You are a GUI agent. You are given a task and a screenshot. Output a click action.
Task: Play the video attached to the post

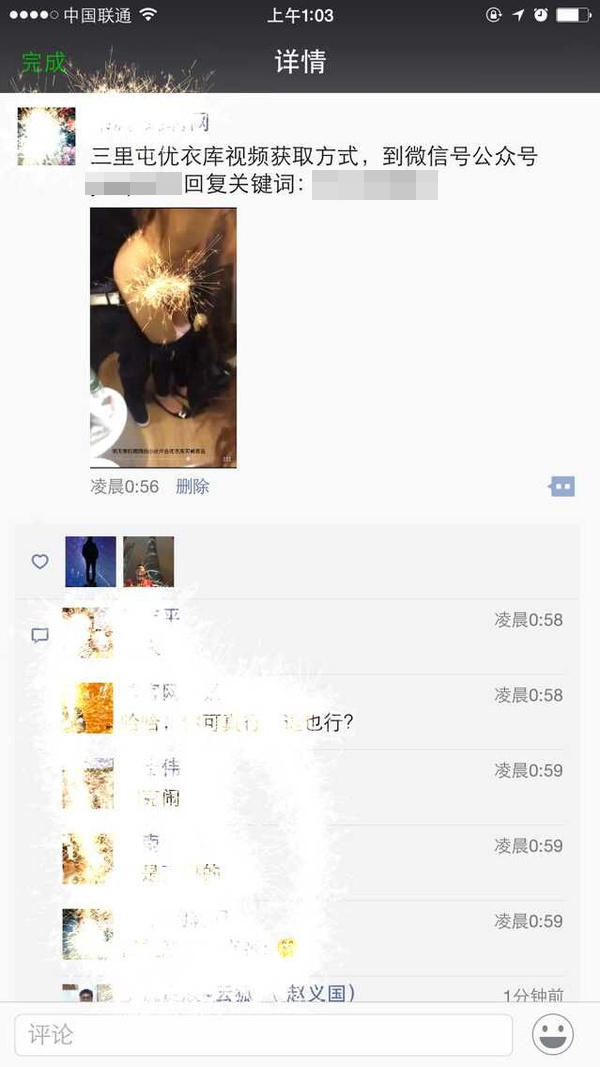[x=163, y=337]
